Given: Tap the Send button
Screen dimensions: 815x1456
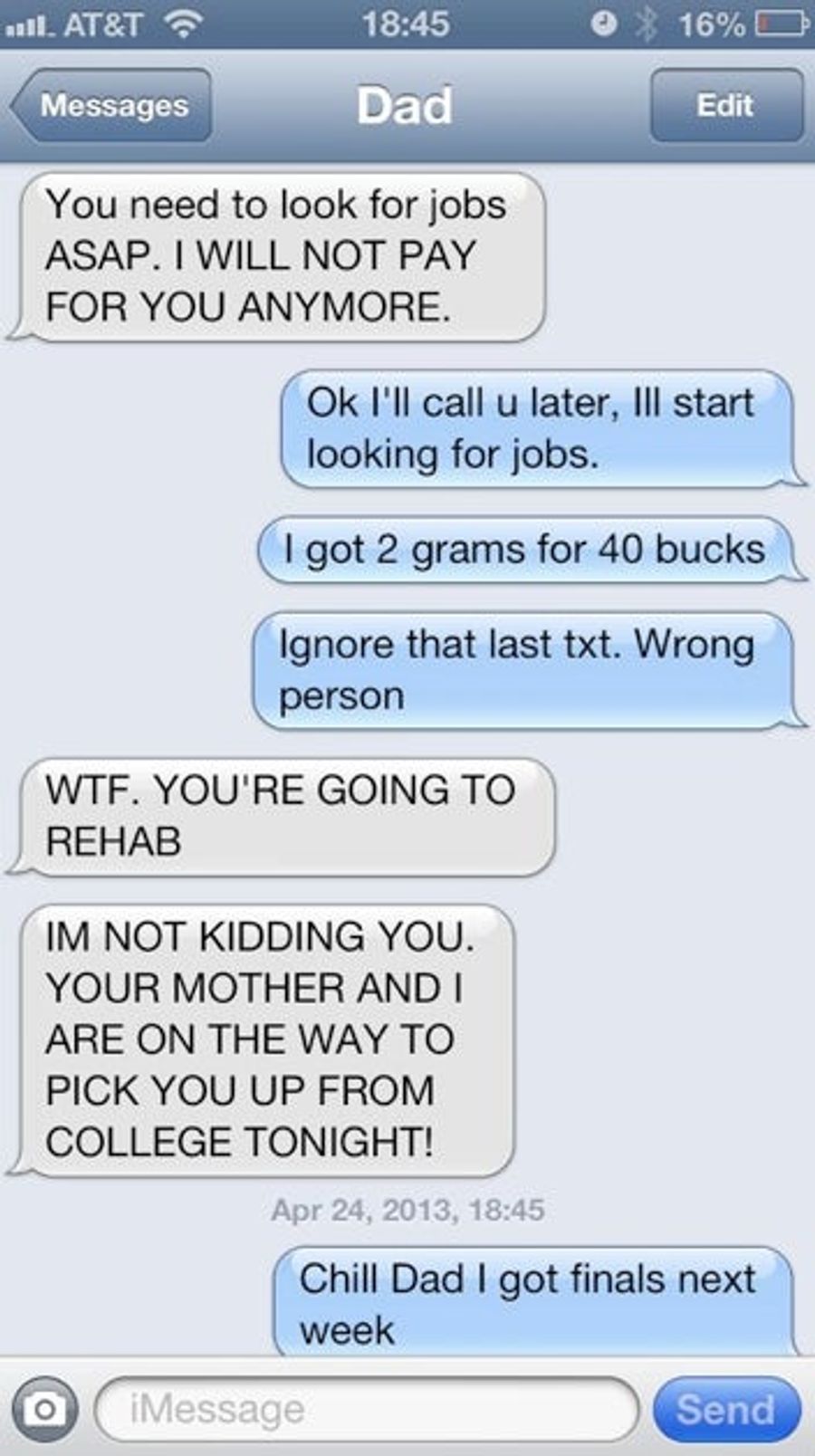Looking at the screenshot, I should (725, 1409).
